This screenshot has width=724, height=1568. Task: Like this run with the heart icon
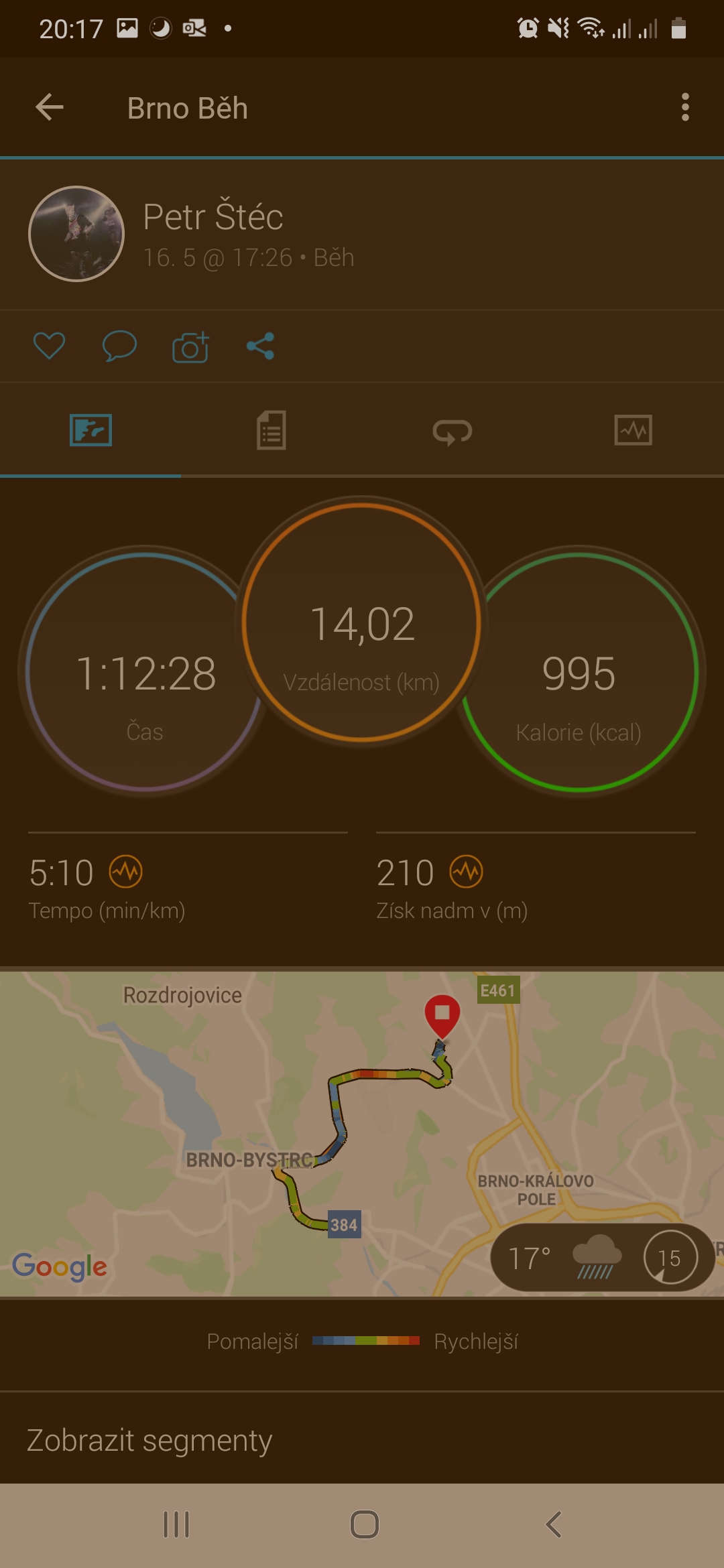tap(49, 346)
